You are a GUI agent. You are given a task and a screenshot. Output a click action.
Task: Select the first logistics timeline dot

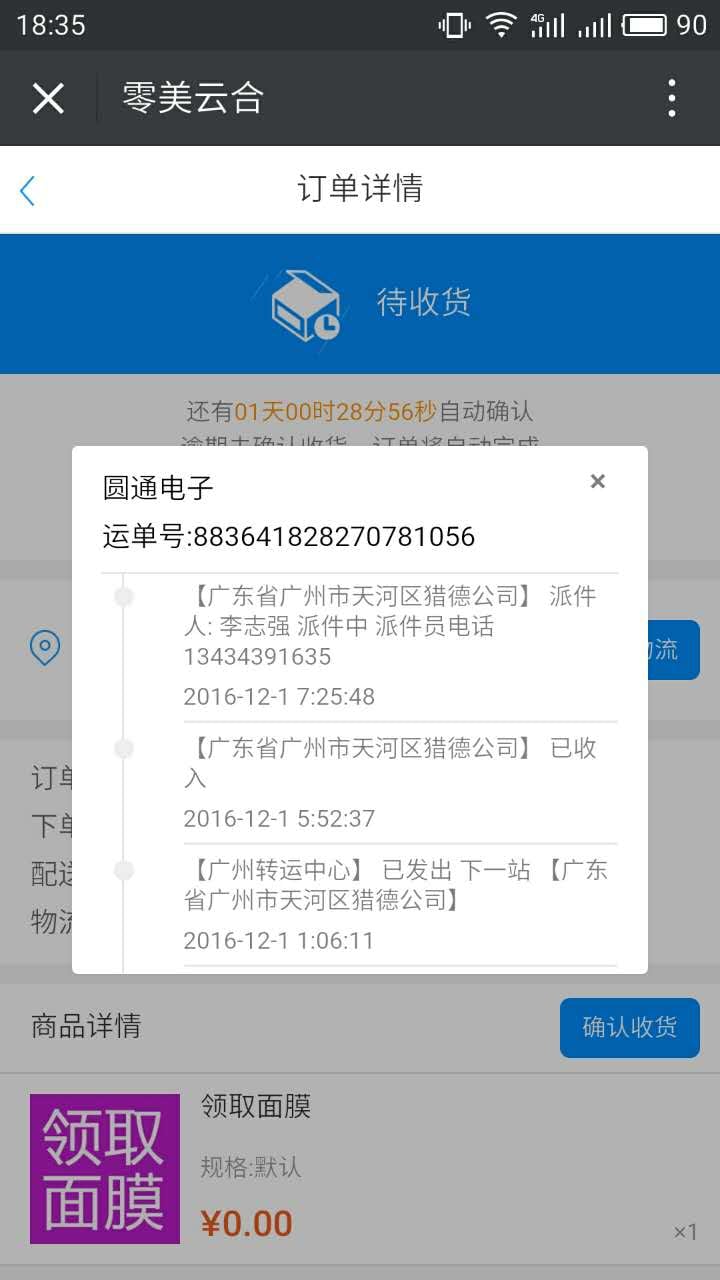pos(124,596)
